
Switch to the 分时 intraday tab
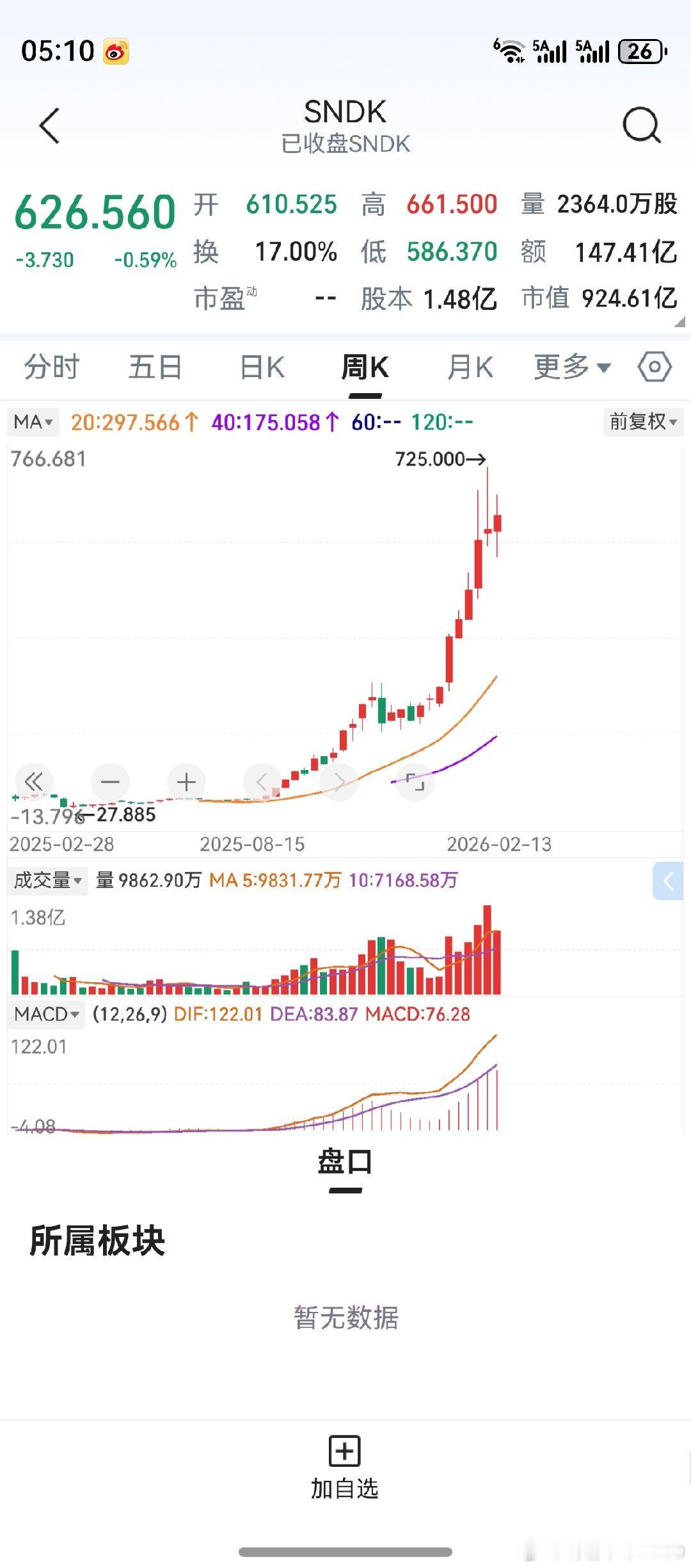(52, 367)
